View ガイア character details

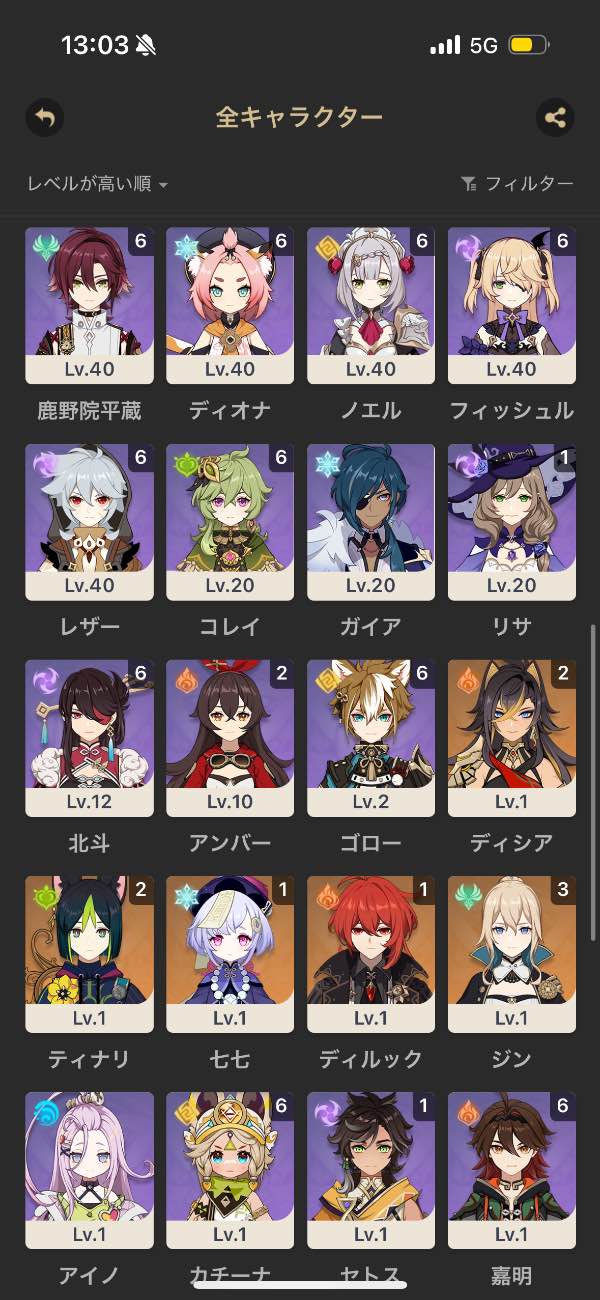click(371, 522)
